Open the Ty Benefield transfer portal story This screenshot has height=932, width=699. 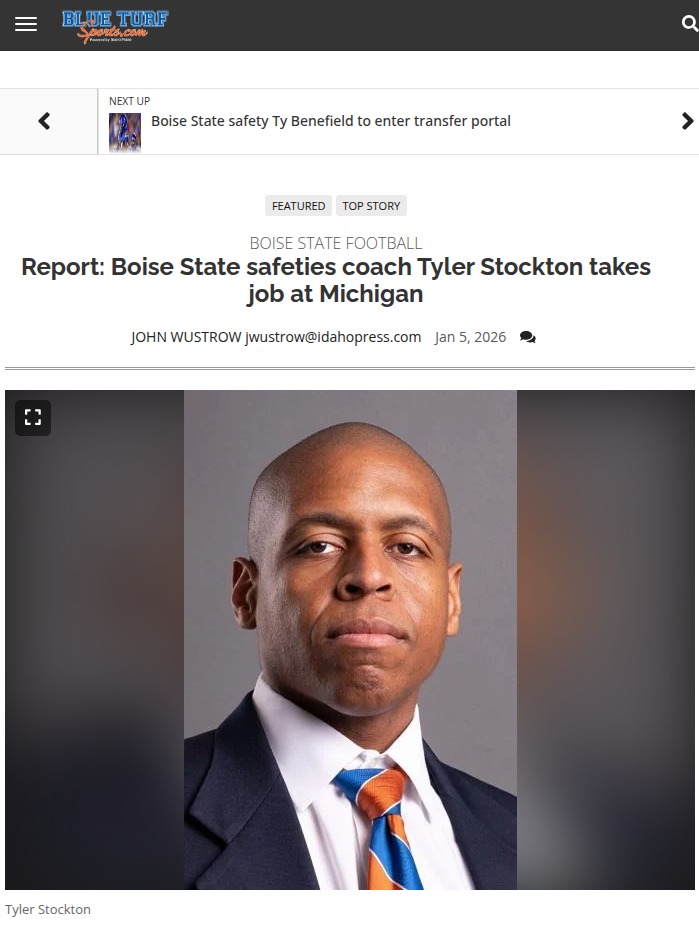(330, 121)
